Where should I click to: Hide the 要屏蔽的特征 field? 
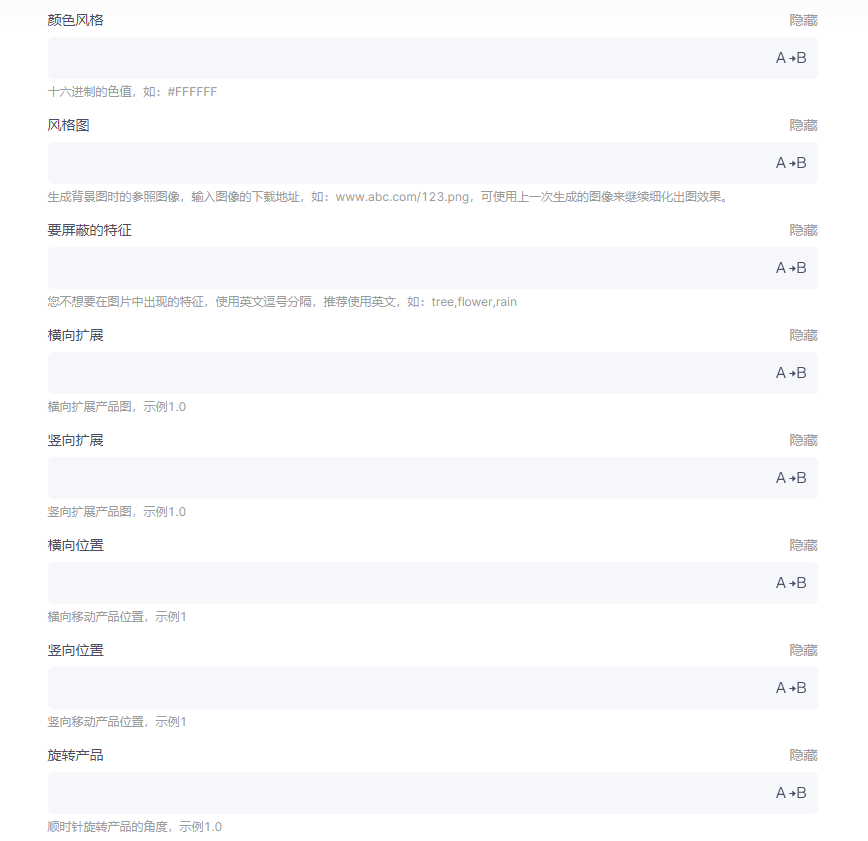[803, 230]
